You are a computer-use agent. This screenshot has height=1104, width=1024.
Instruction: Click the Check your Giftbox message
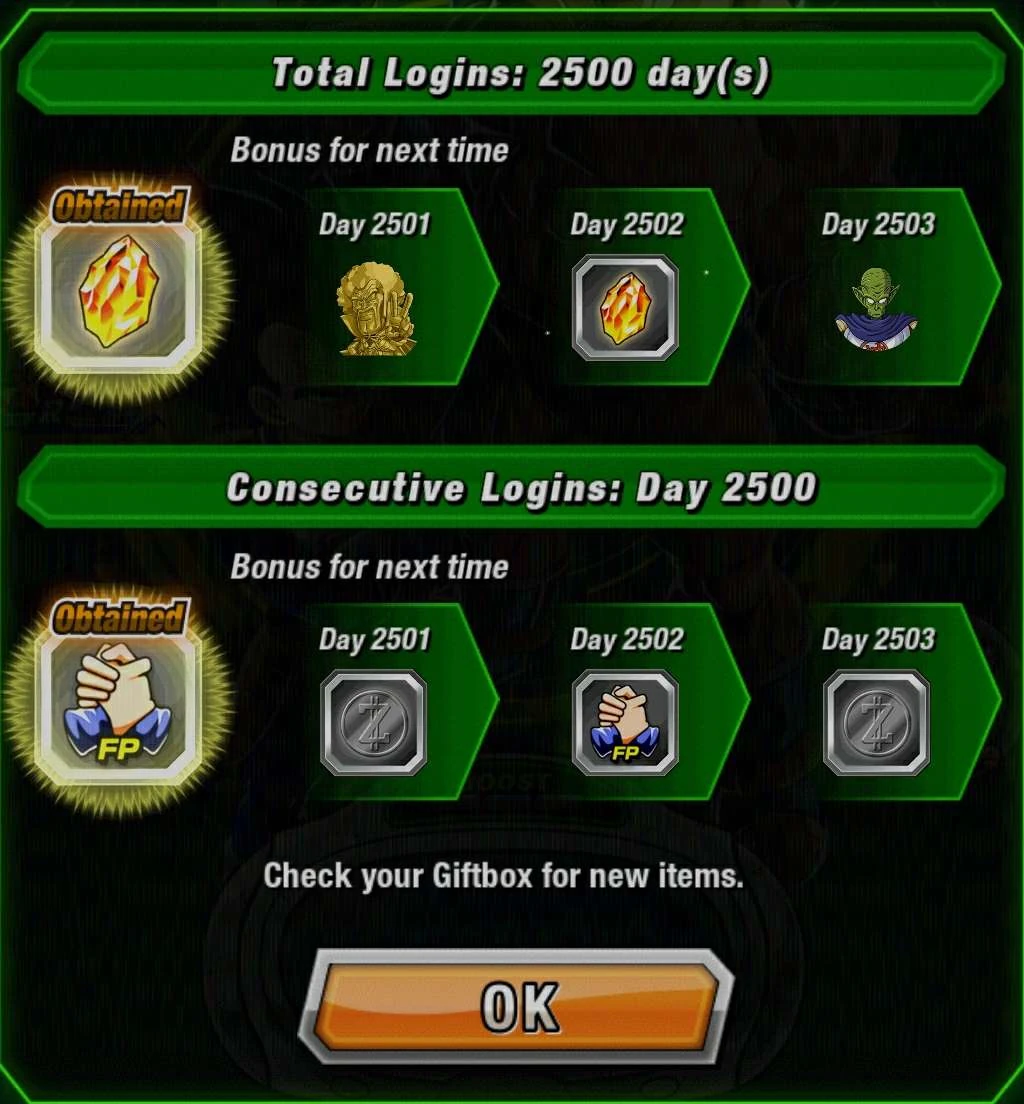(x=504, y=876)
